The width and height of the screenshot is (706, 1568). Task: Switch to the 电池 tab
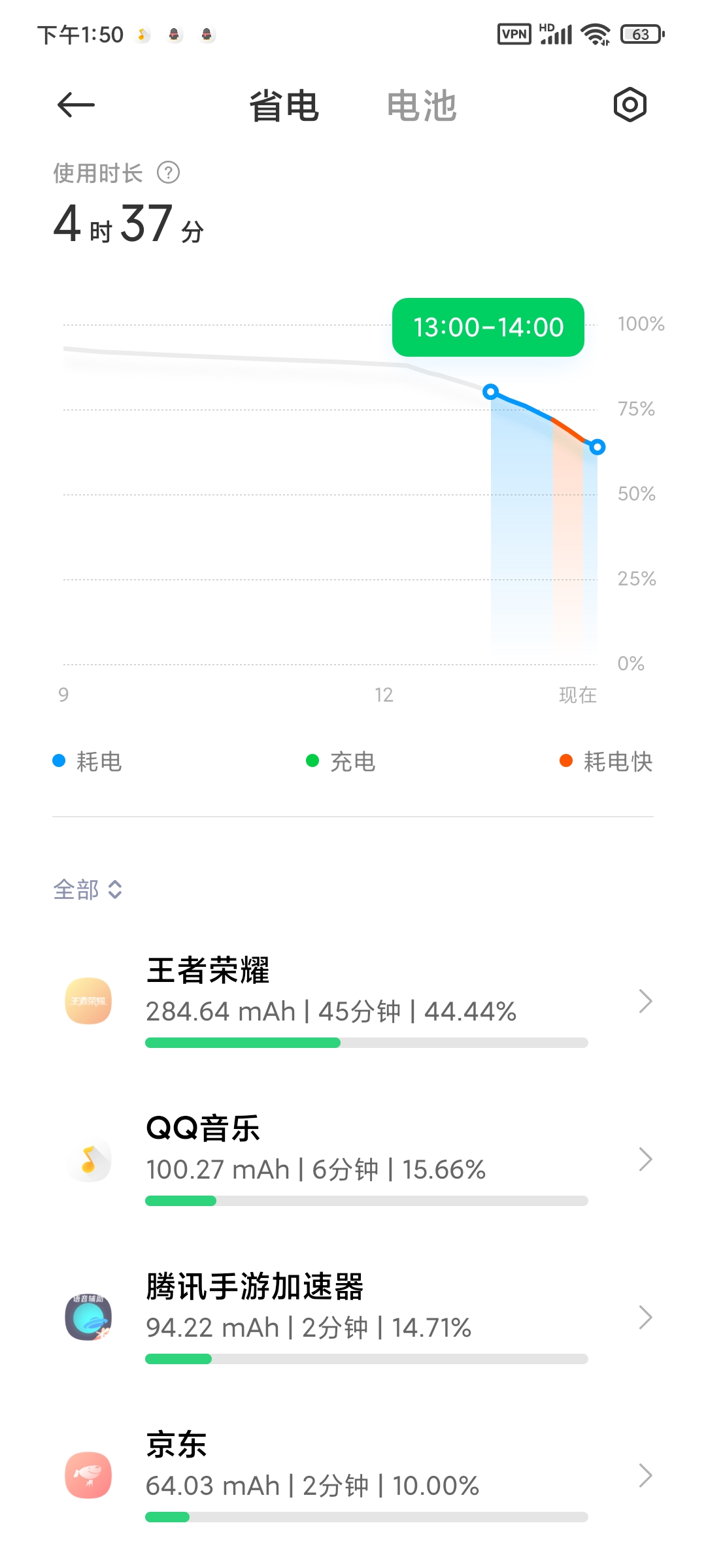pos(422,106)
